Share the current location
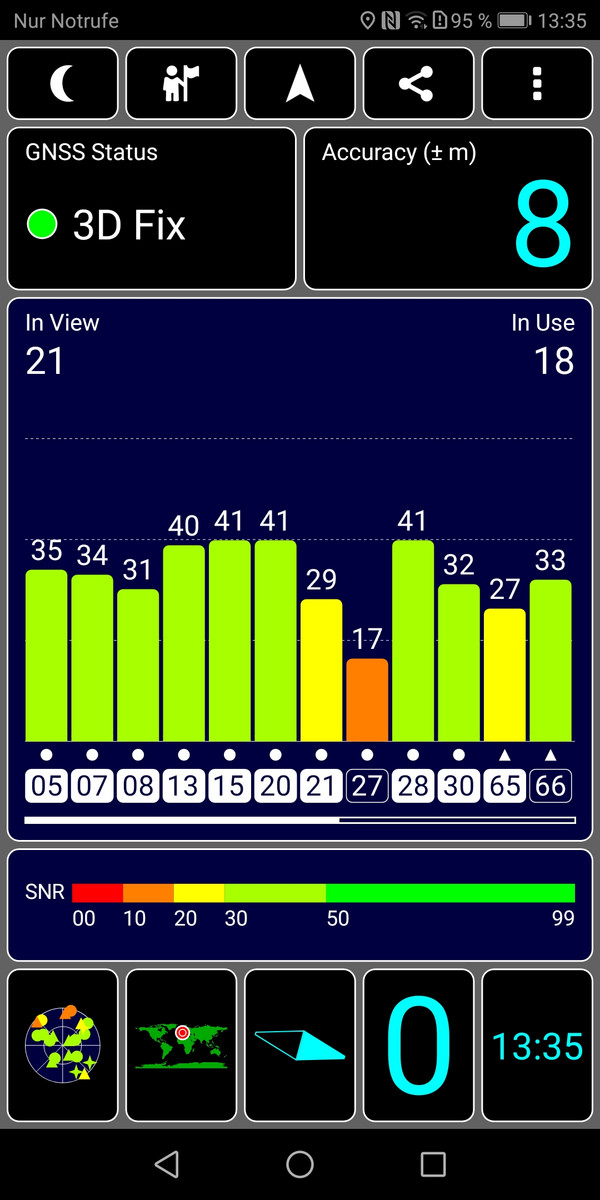Image resolution: width=600 pixels, height=1200 pixels. pos(418,84)
